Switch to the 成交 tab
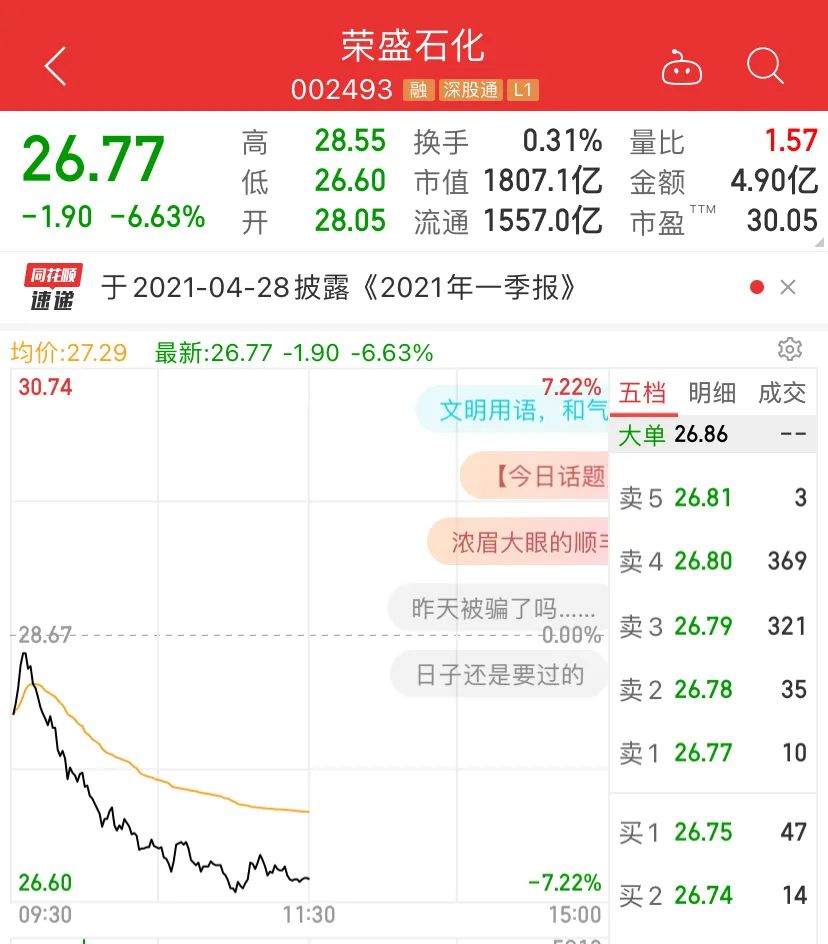The height and width of the screenshot is (944, 828). tap(783, 393)
